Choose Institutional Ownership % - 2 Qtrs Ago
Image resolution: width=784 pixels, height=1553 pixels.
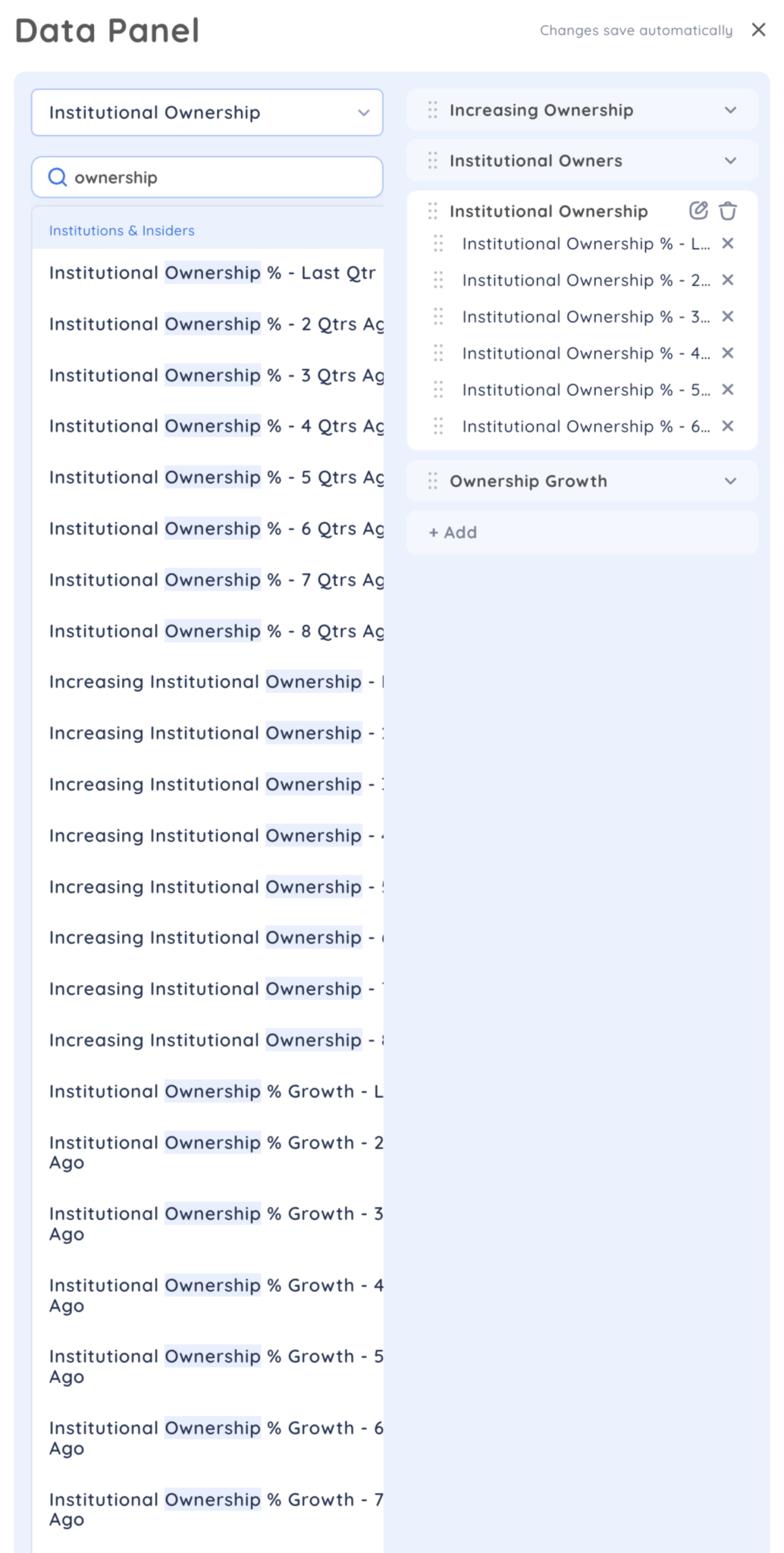tap(212, 325)
